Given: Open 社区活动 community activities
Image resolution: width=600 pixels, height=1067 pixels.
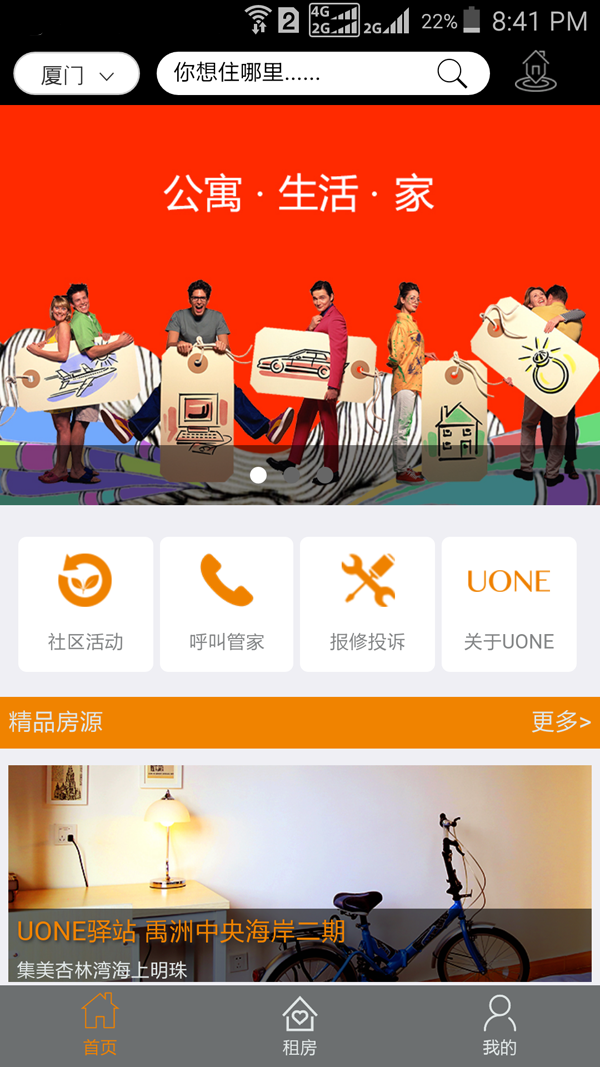Looking at the screenshot, I should (86, 604).
